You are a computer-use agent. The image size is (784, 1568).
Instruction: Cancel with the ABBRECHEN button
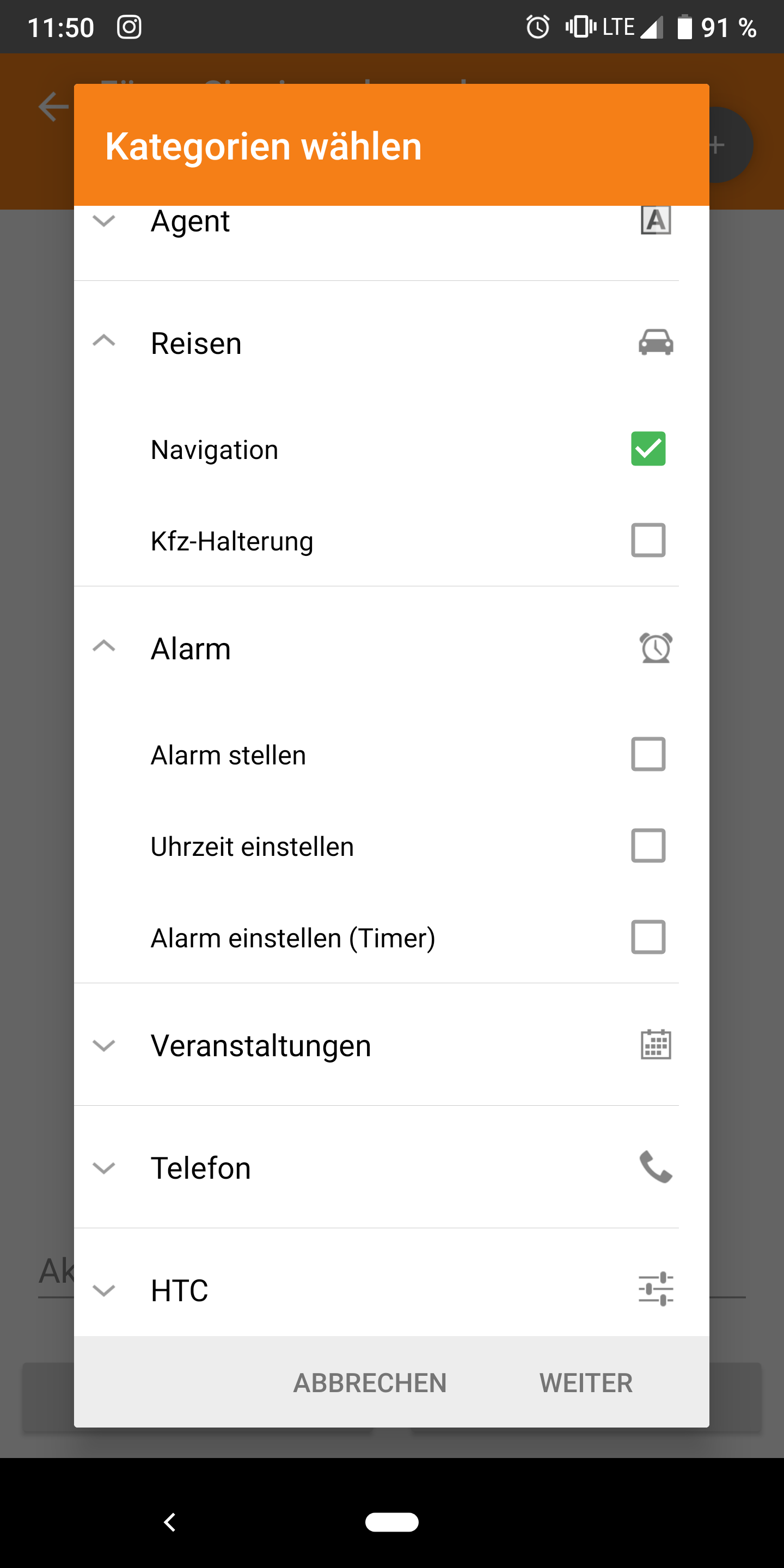(370, 1383)
